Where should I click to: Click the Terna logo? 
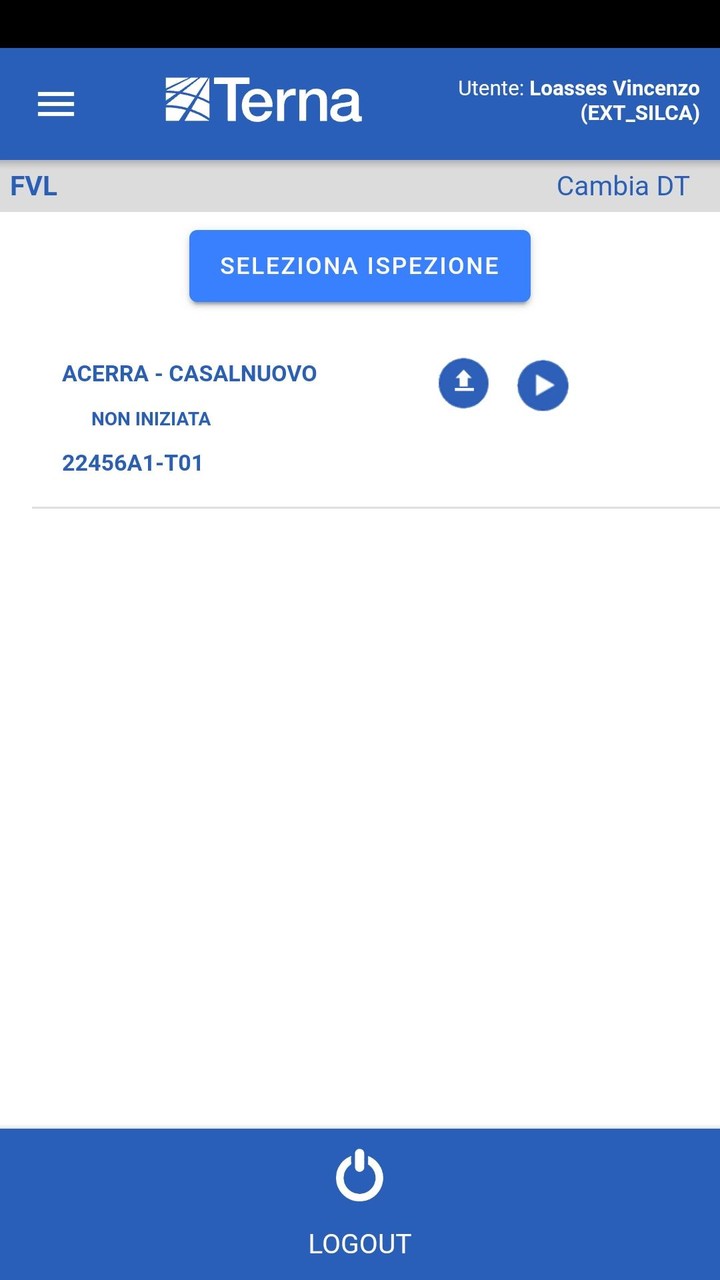coord(265,101)
